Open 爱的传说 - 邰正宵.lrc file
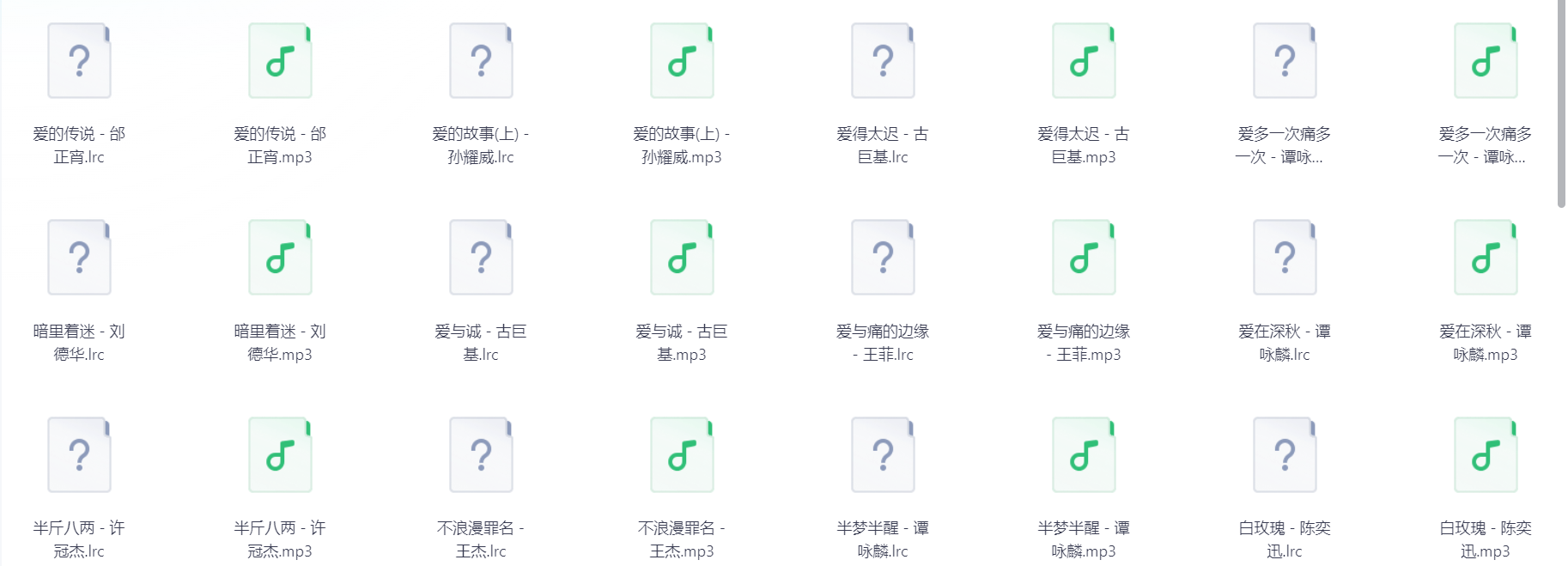 [x=79, y=61]
